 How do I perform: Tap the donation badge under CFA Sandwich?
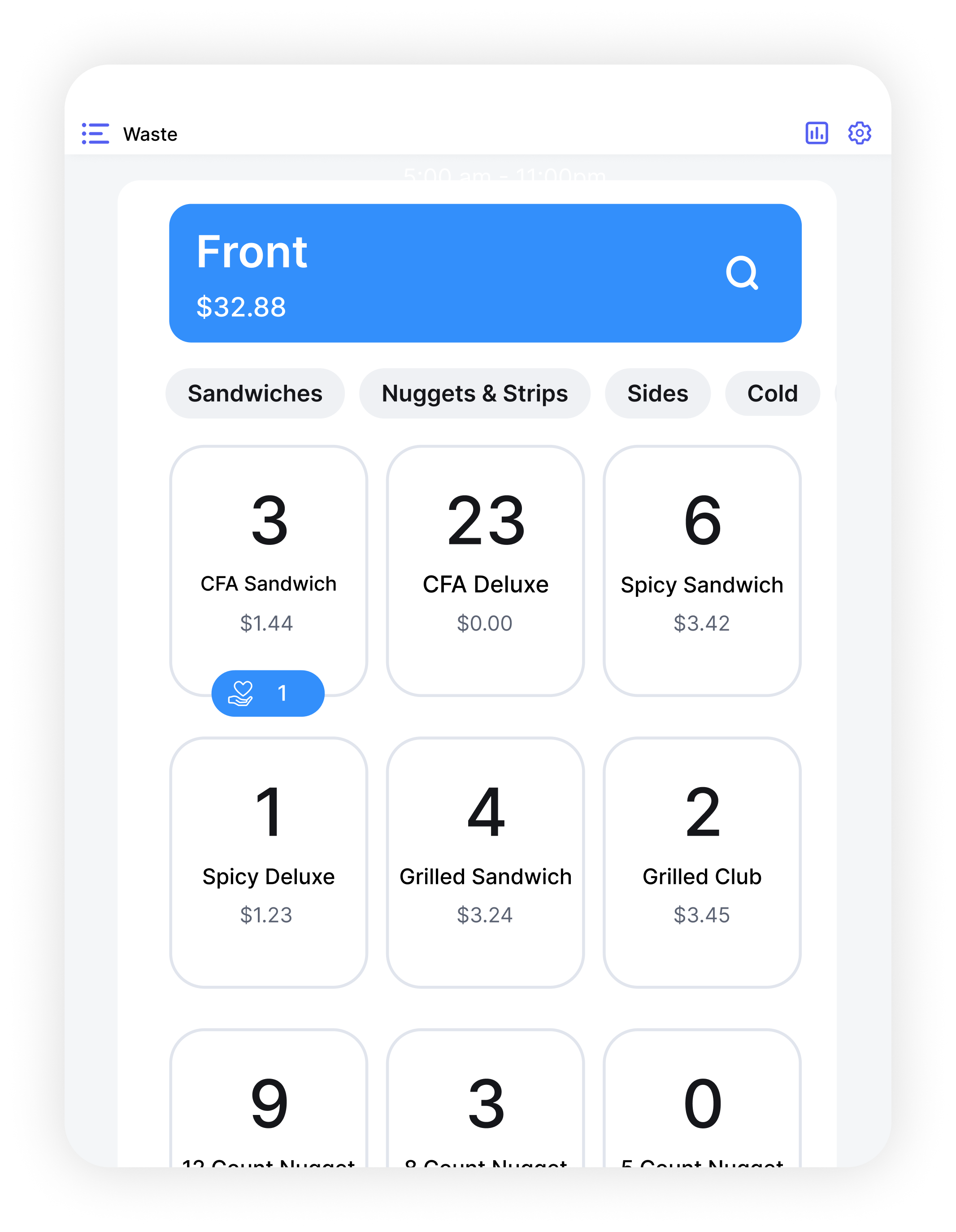268,693
